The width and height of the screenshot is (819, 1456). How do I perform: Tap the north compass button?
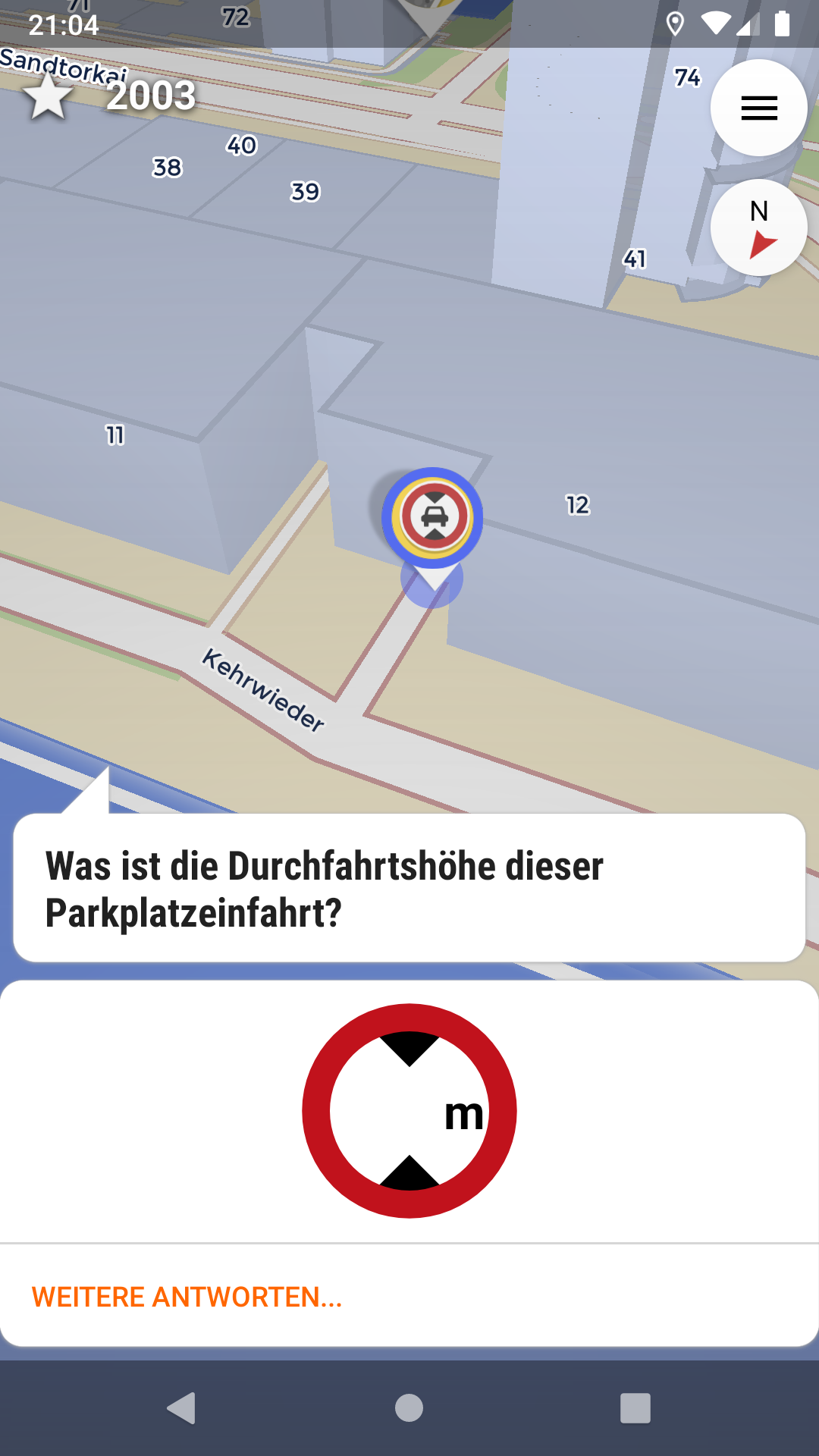point(758,227)
